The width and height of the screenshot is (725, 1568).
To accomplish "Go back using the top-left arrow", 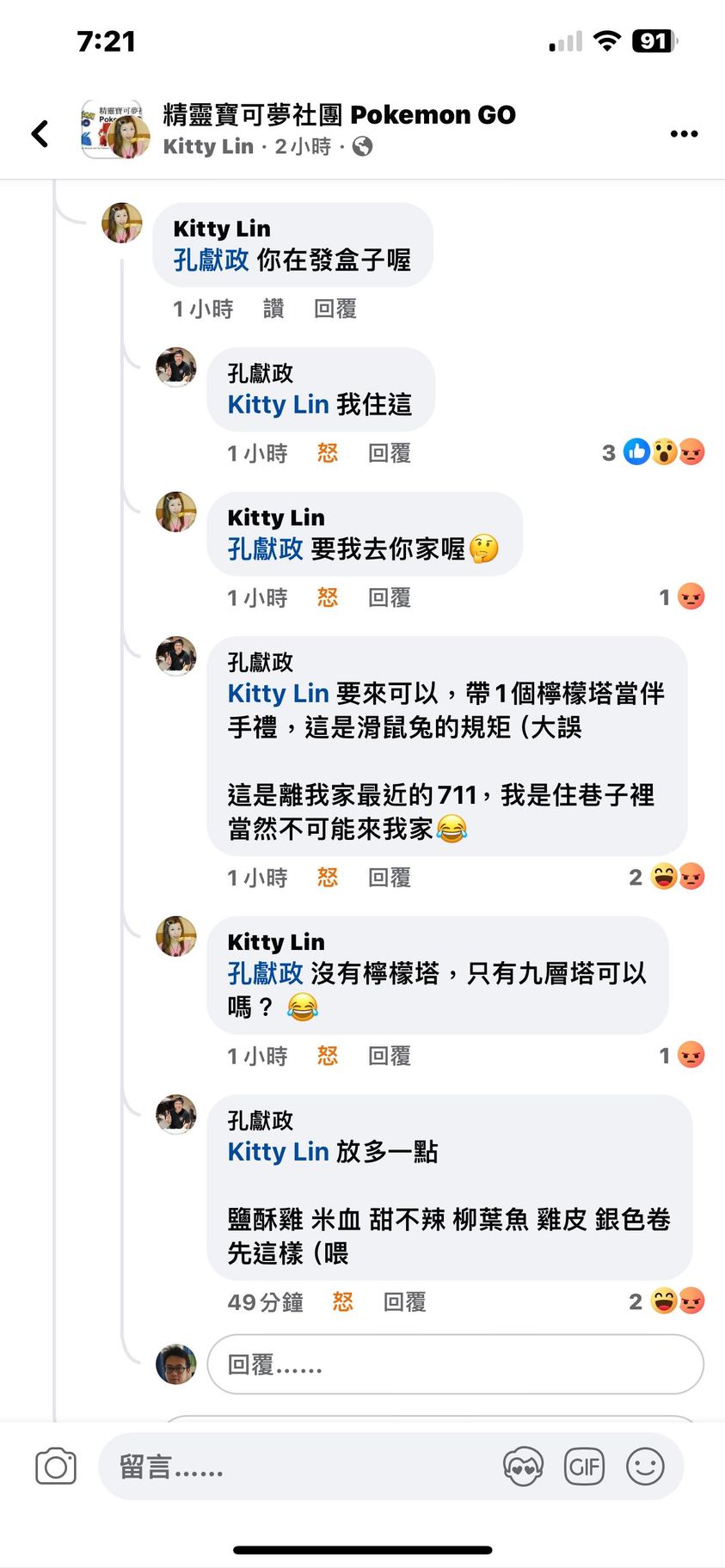I will point(40,133).
